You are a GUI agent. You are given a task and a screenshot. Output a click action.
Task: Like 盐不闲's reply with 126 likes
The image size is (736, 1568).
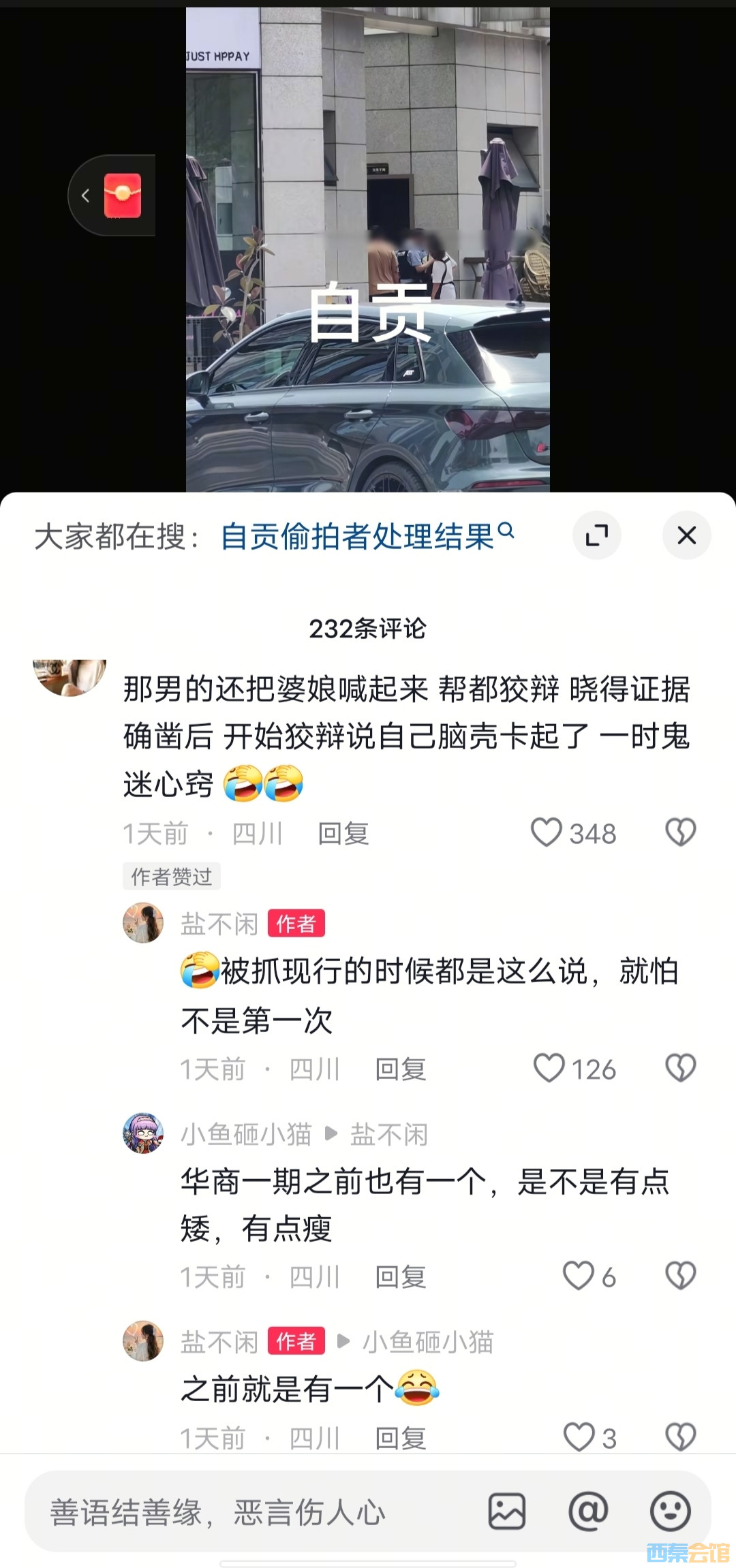tap(549, 1068)
